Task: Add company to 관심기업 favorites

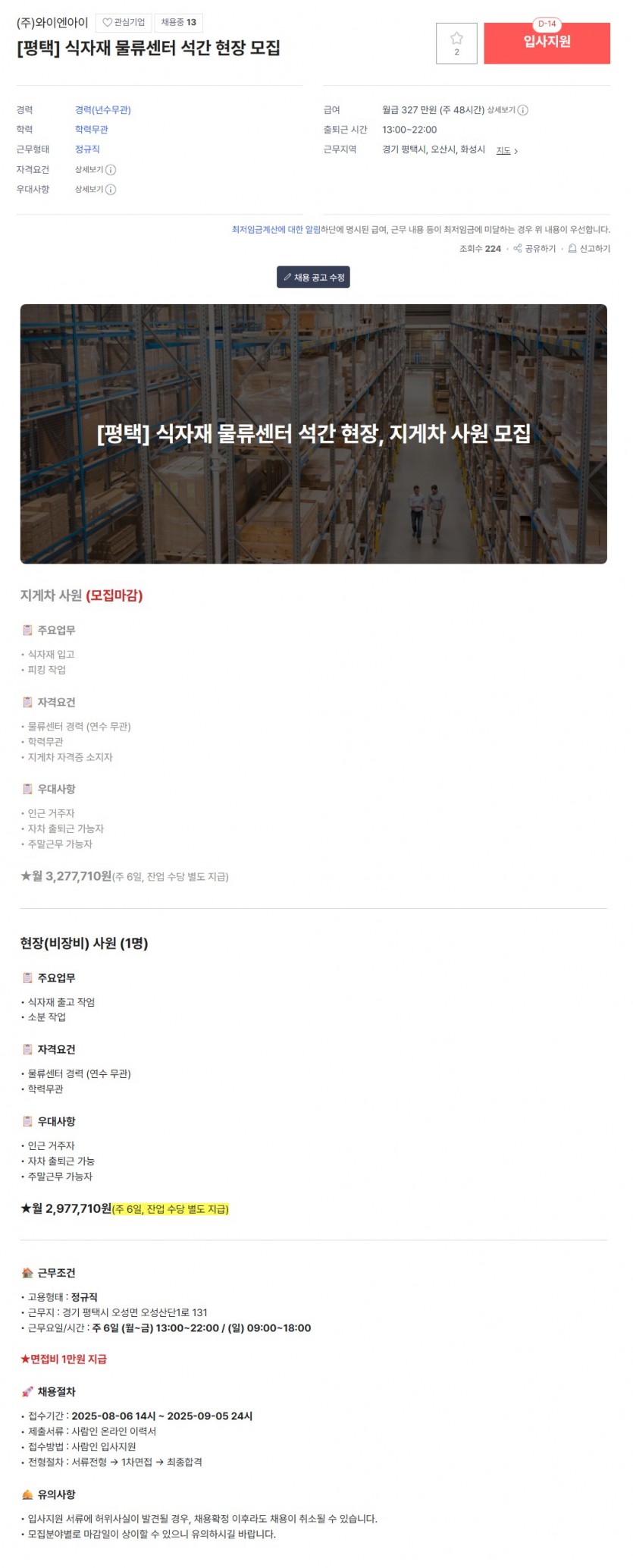Action: (124, 23)
